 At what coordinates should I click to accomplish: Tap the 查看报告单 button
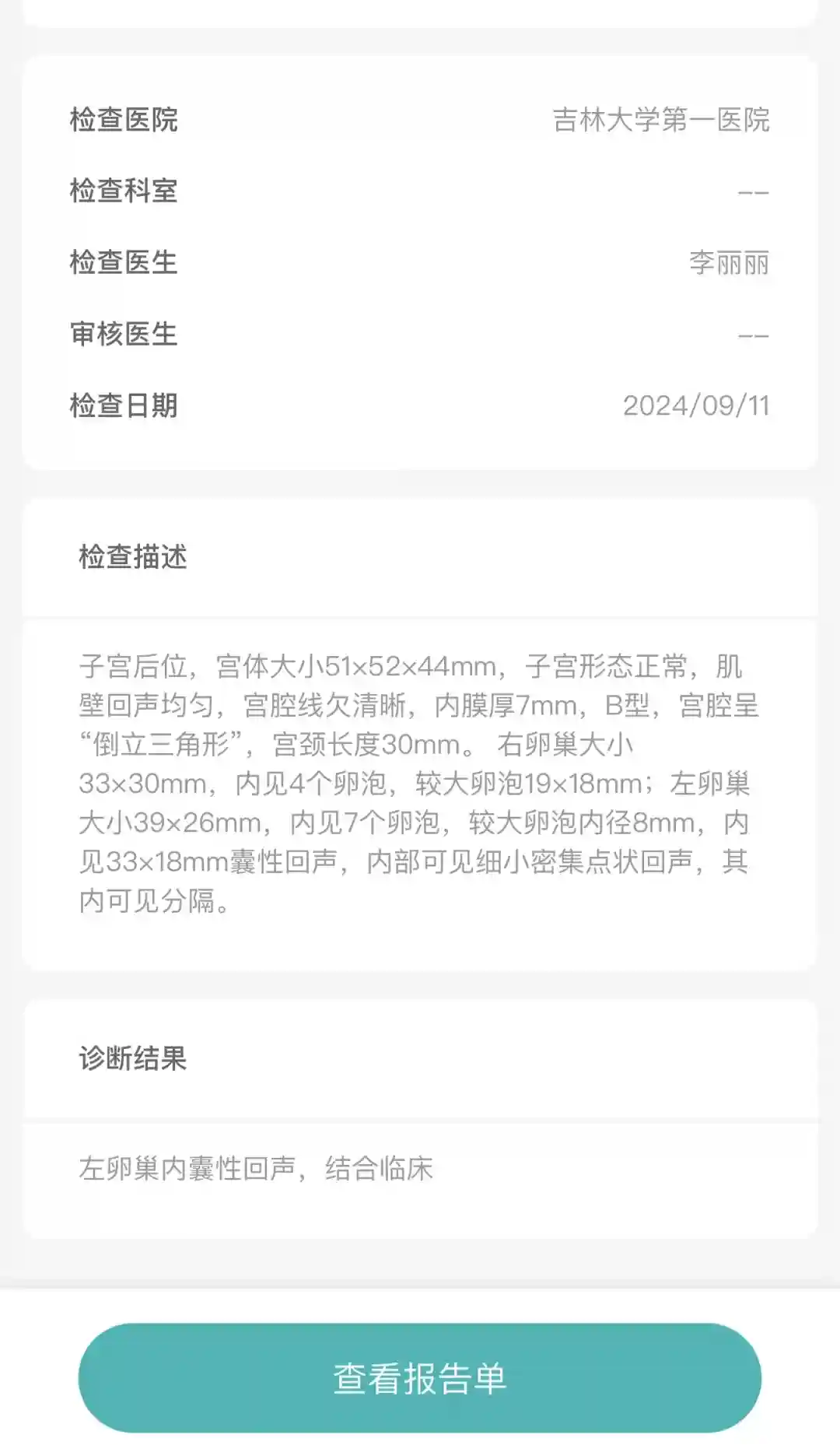pos(420,1378)
